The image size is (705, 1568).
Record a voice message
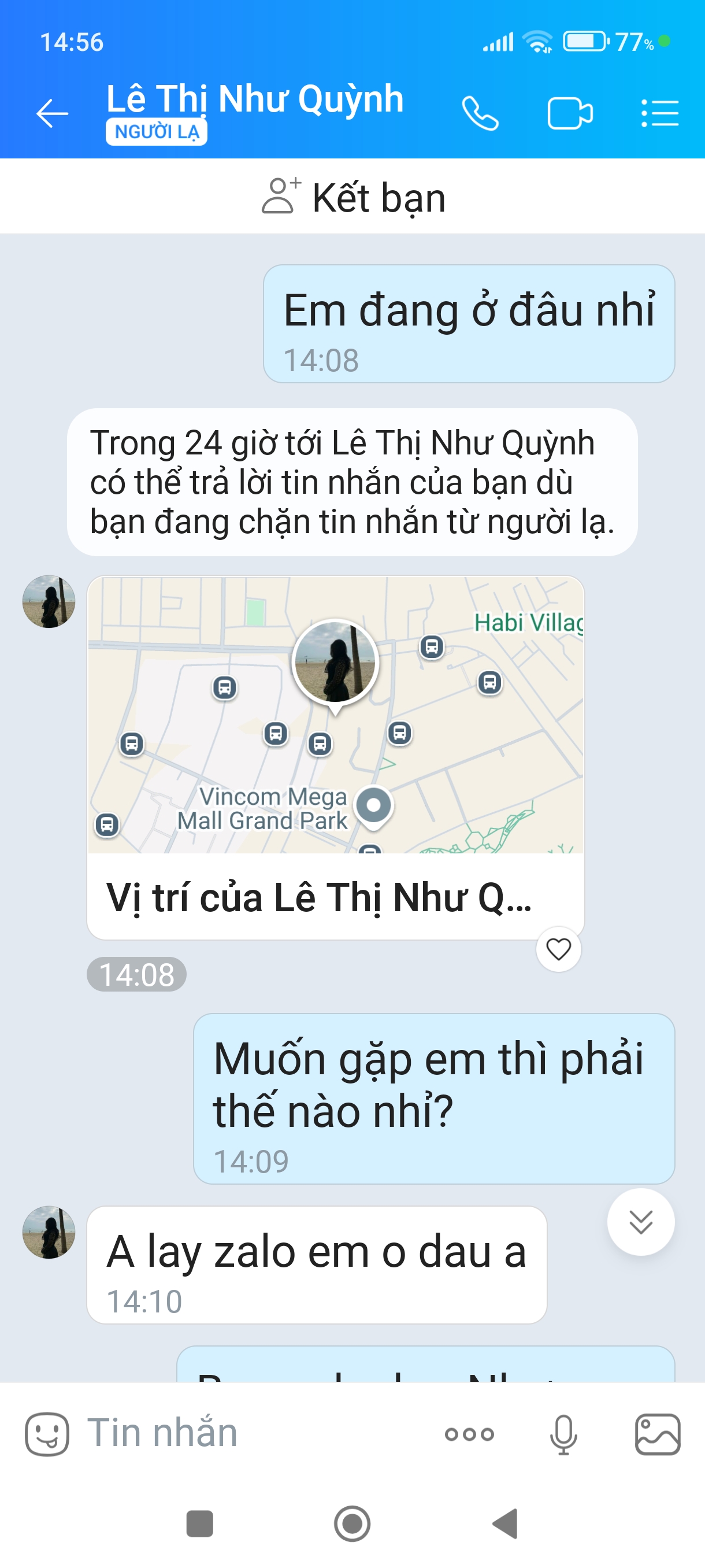563,1433
